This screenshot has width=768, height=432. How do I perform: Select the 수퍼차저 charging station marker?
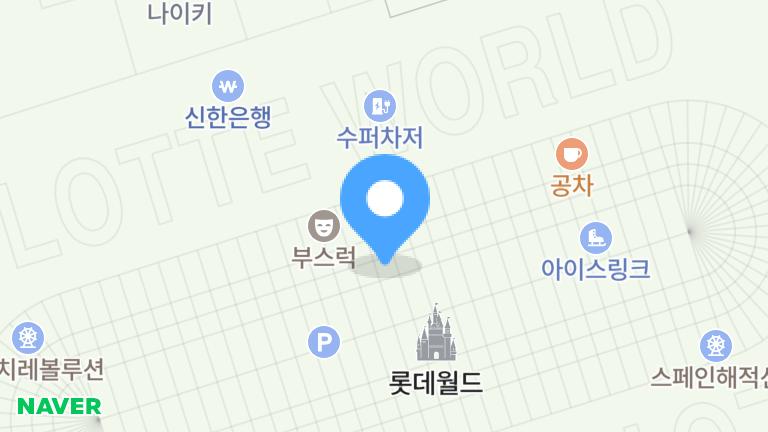(380, 105)
